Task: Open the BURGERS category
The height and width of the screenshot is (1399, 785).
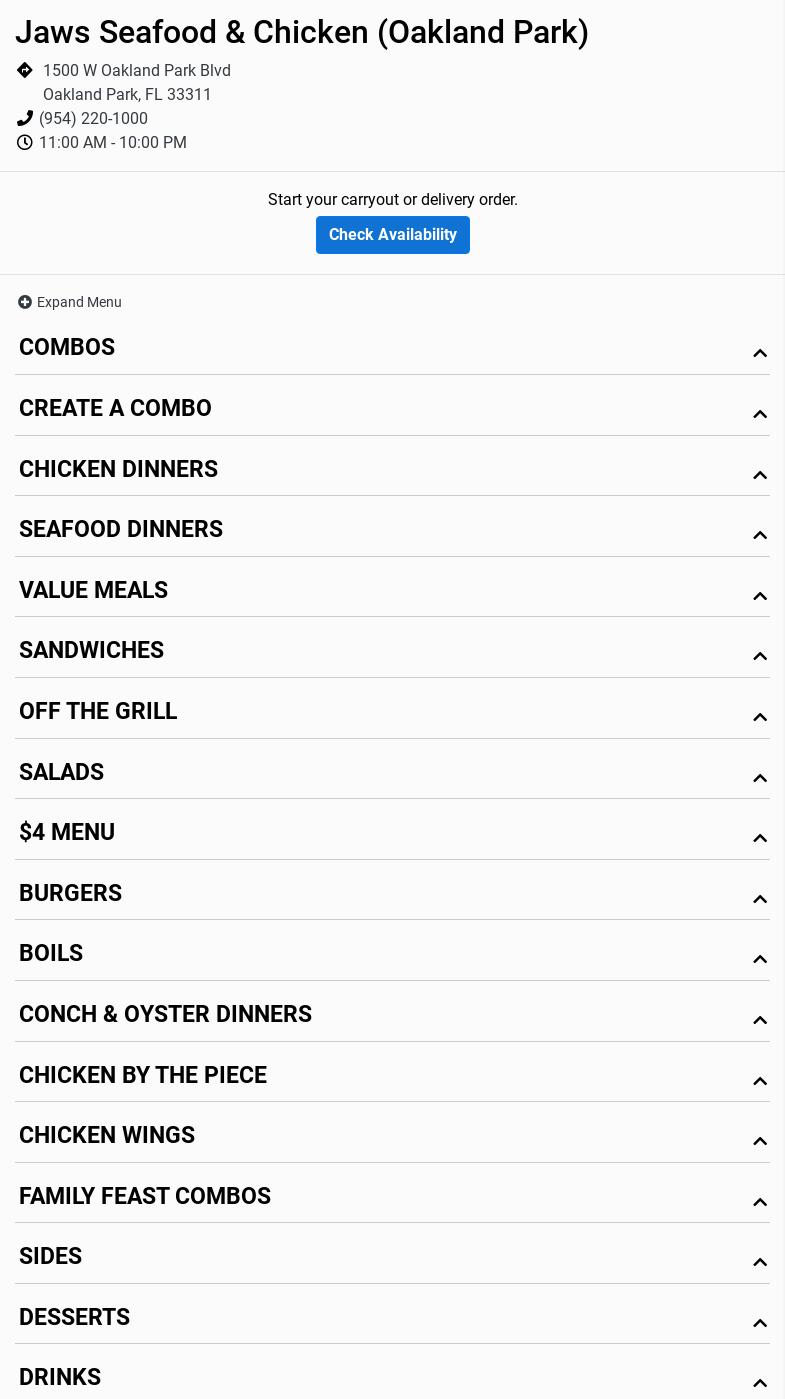Action: coord(392,893)
